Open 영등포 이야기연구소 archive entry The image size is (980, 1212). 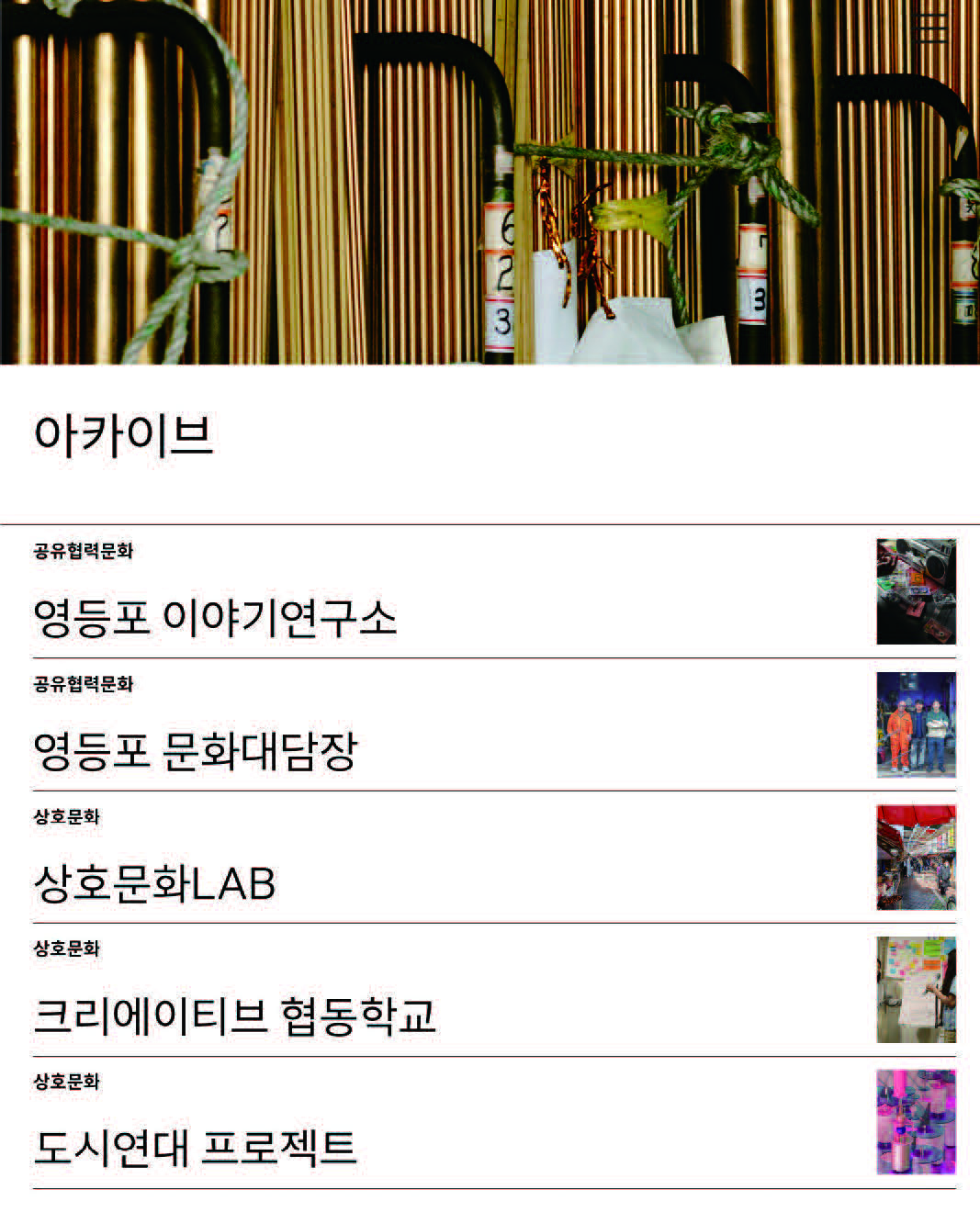click(215, 617)
